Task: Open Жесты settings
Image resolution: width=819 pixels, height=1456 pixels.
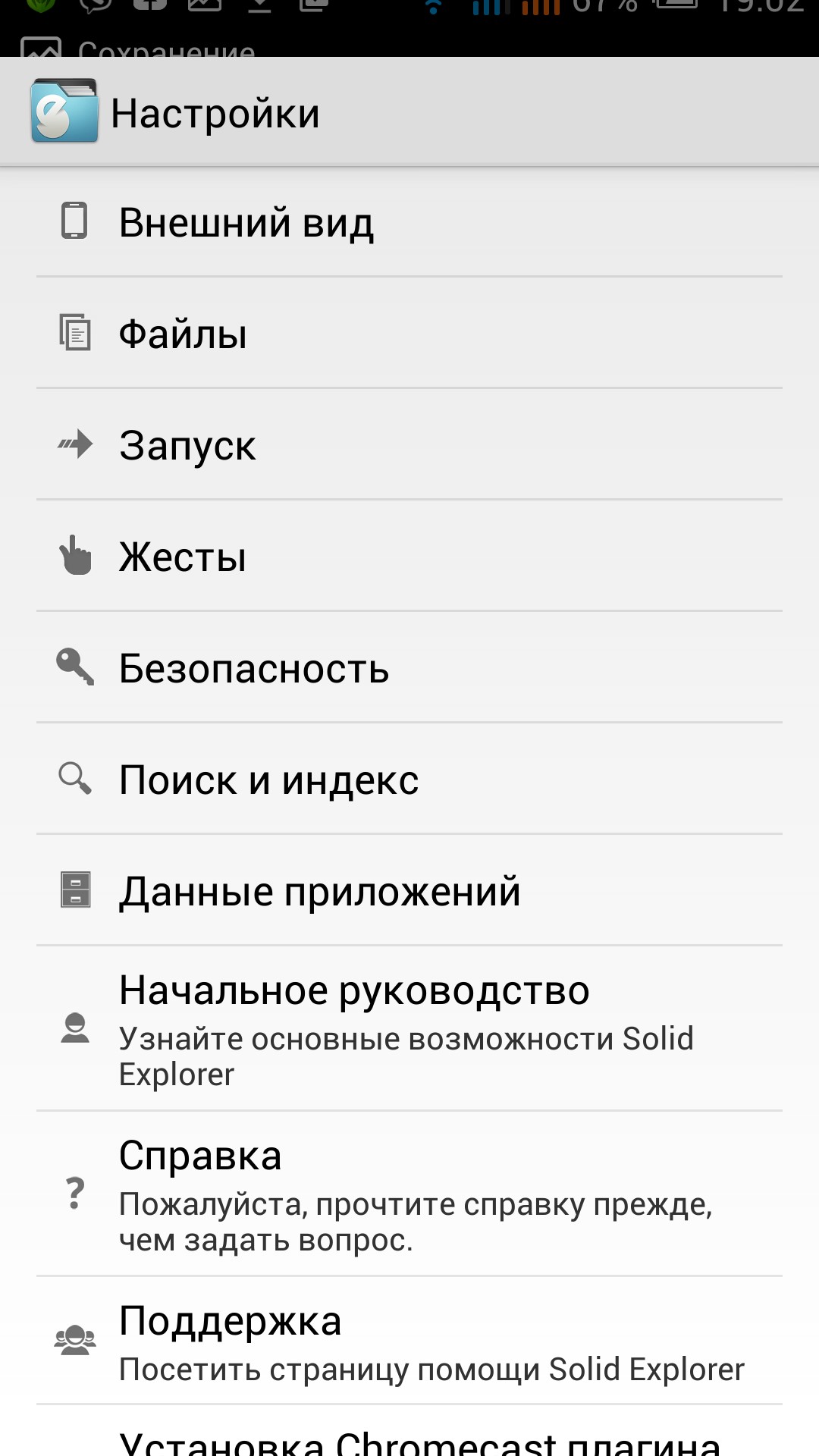Action: (409, 557)
